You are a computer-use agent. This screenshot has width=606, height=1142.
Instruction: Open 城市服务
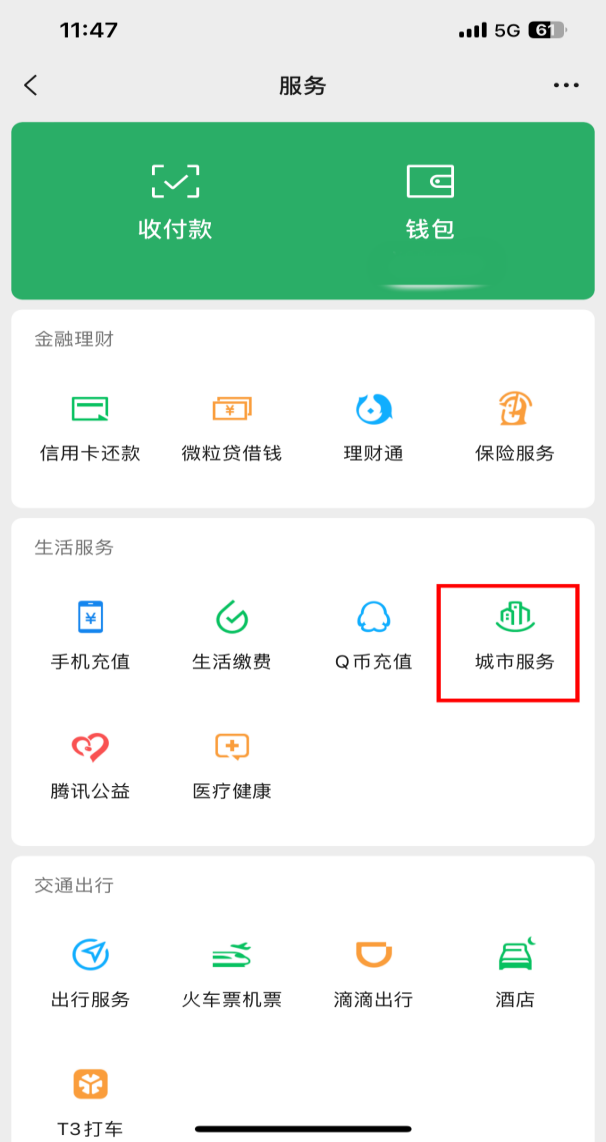tap(514, 635)
